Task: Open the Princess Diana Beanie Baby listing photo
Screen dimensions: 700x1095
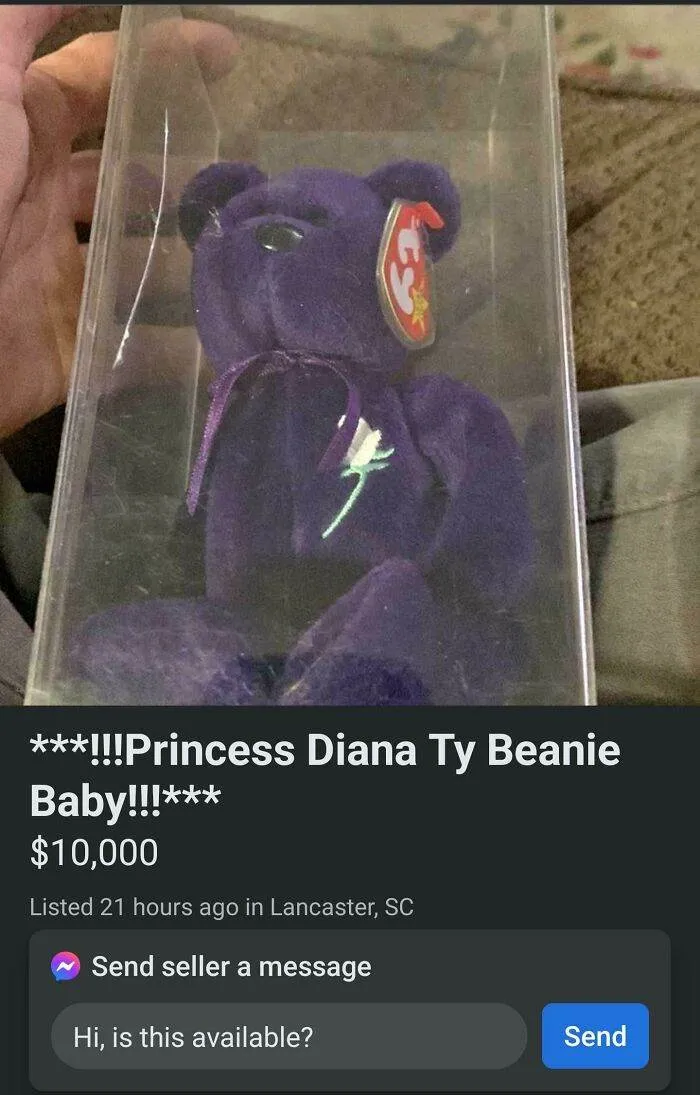Action: tap(350, 355)
